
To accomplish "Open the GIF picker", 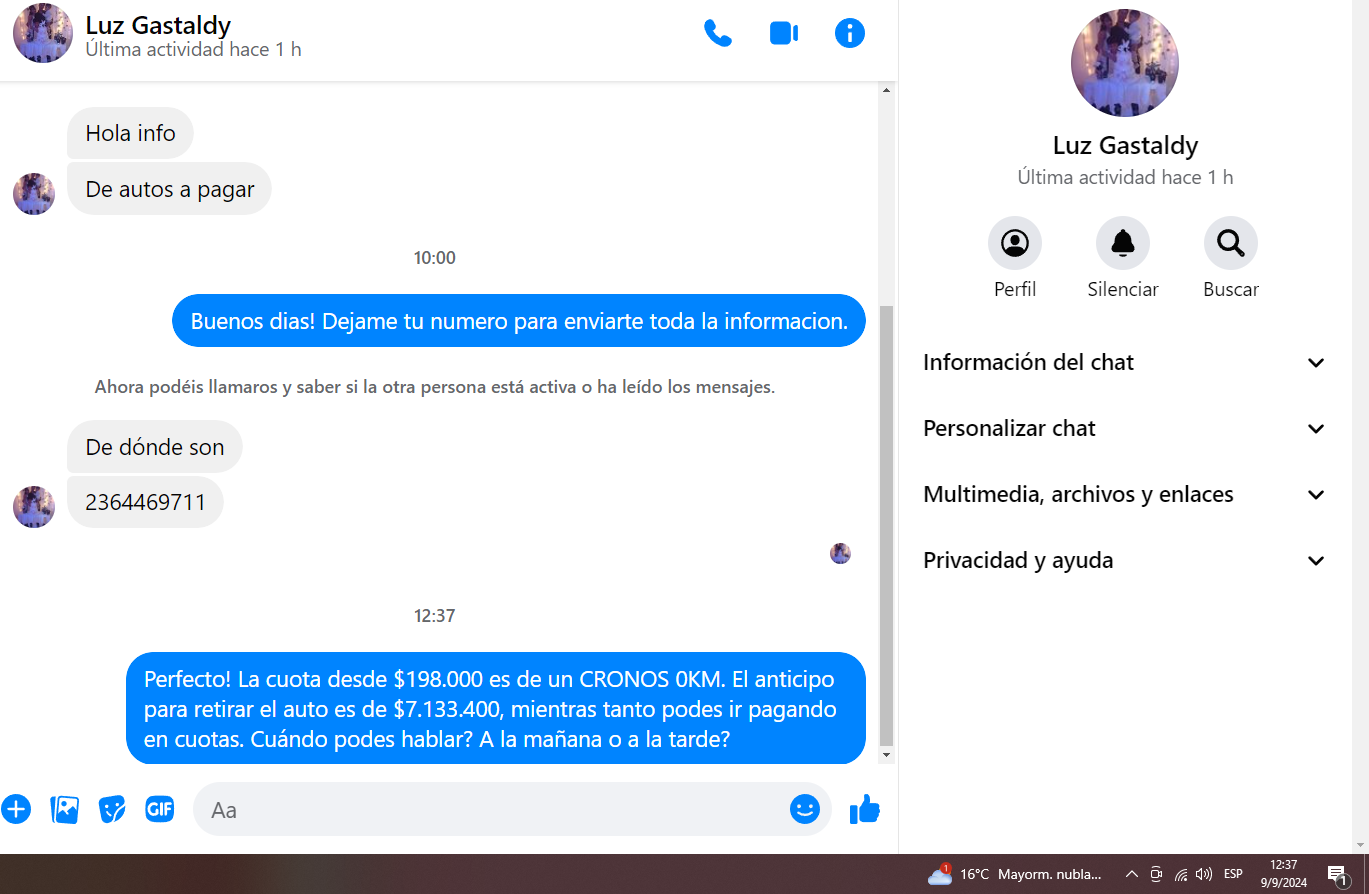I will point(160,809).
